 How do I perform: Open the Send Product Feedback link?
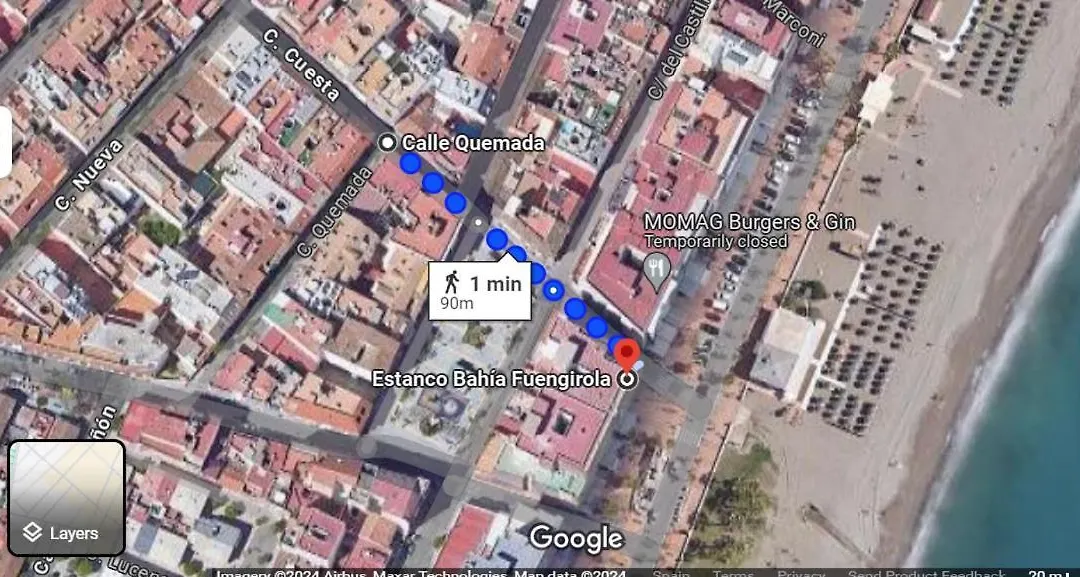tap(926, 574)
